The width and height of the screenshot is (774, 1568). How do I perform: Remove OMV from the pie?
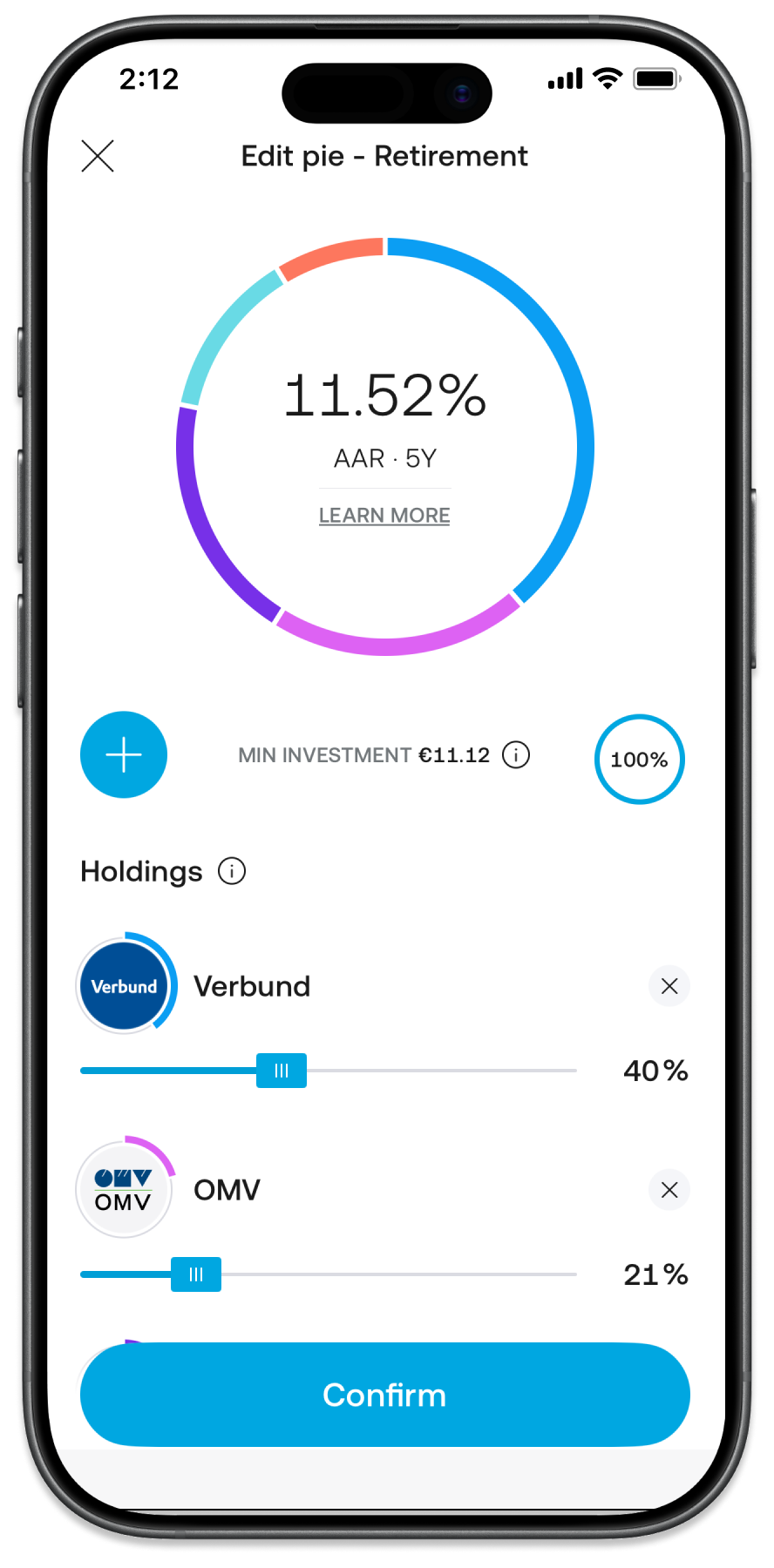point(669,1190)
